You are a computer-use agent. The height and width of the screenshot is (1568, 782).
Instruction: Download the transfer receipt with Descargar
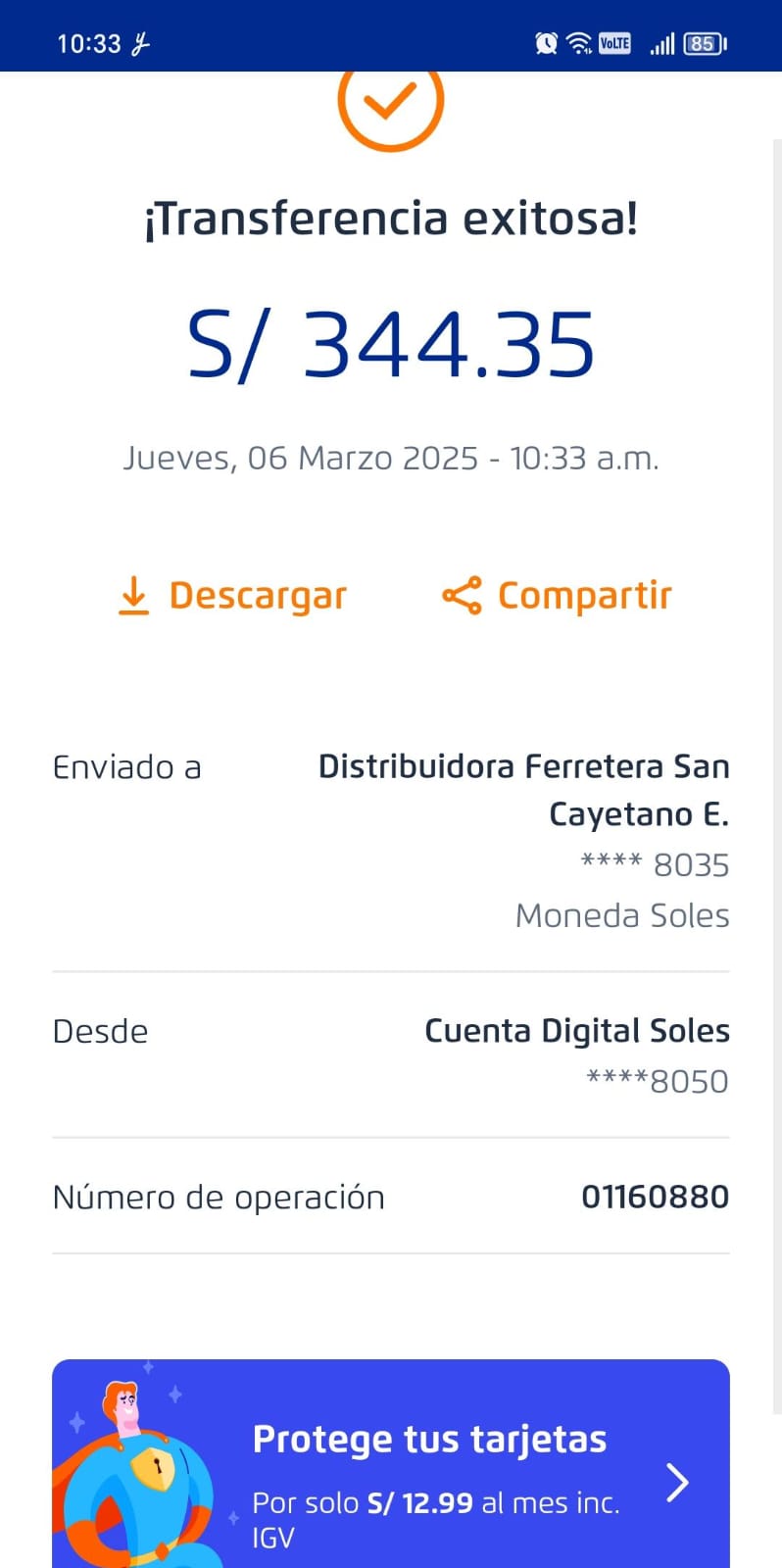coord(233,595)
